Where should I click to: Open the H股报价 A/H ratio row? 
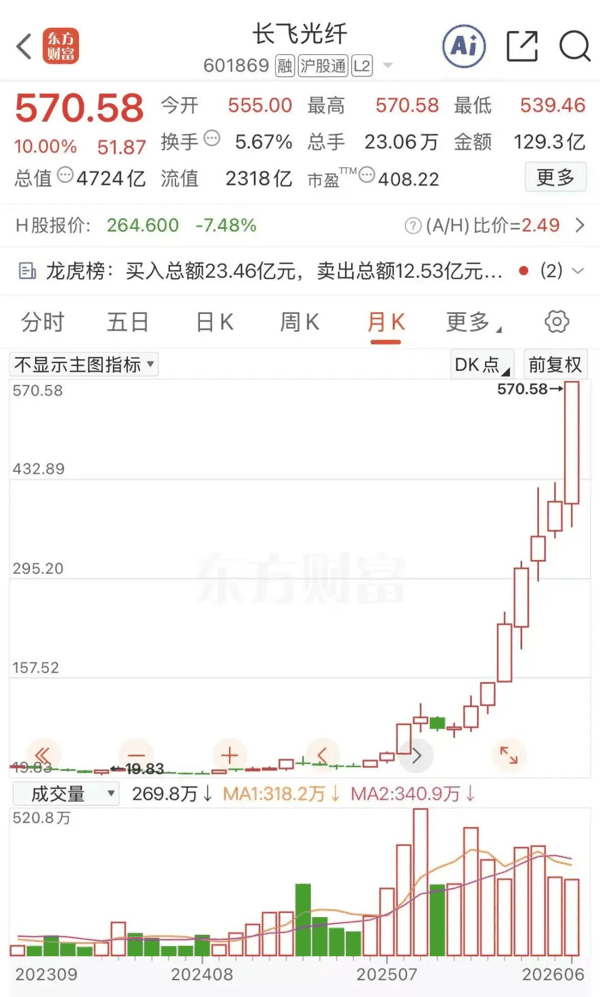300,225
